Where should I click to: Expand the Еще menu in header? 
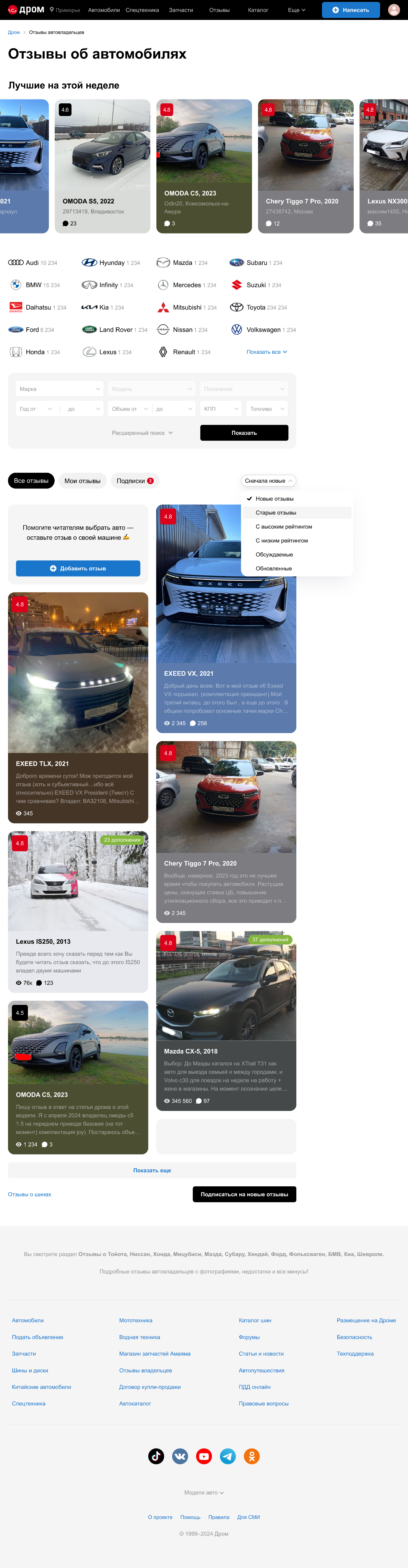click(296, 10)
